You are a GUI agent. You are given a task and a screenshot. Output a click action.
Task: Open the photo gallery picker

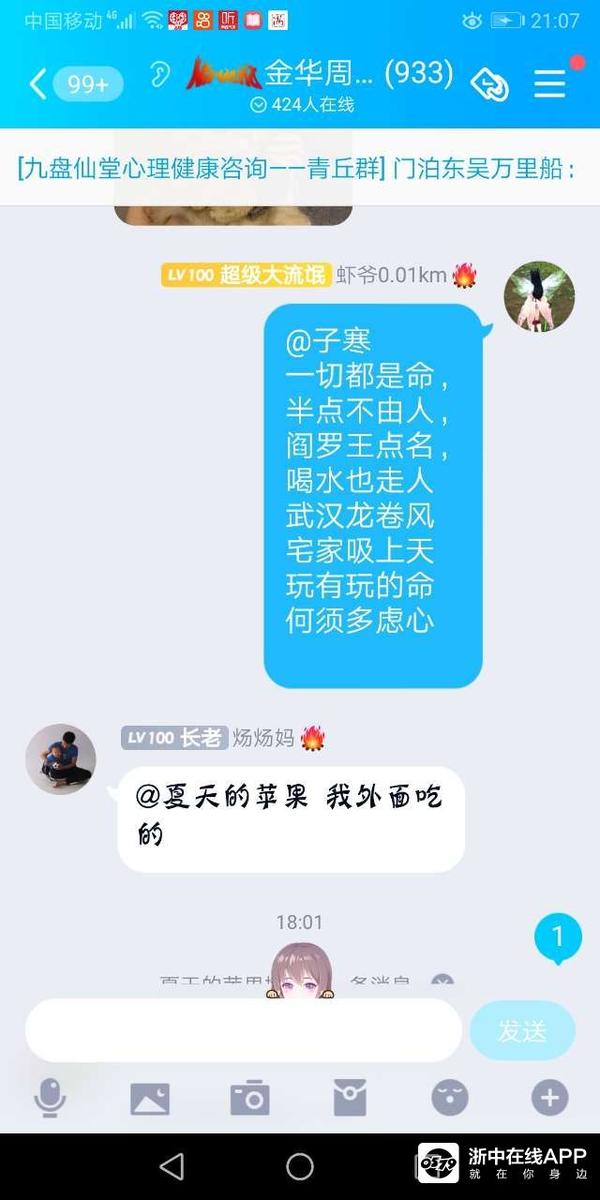pyautogui.click(x=150, y=1098)
